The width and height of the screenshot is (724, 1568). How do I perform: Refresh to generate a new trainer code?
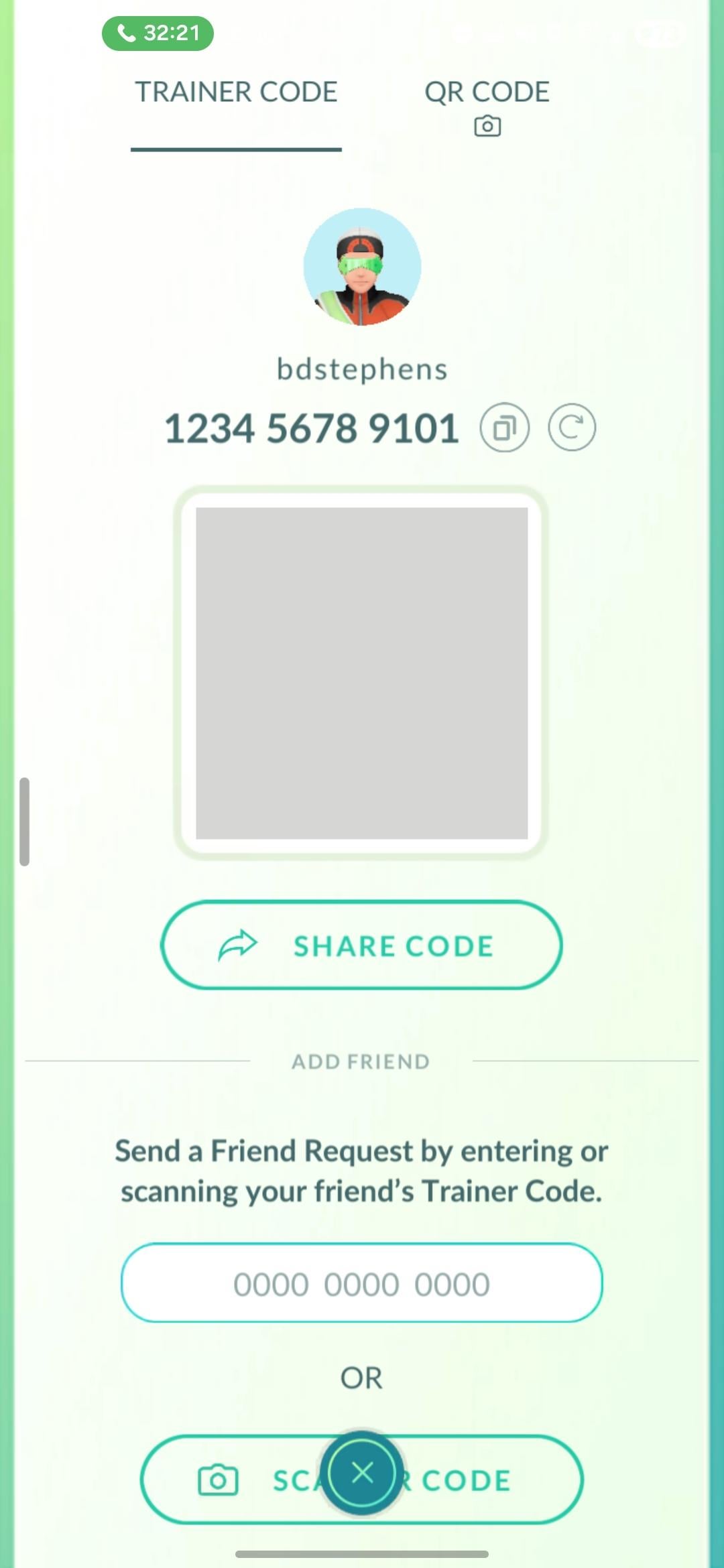(571, 428)
